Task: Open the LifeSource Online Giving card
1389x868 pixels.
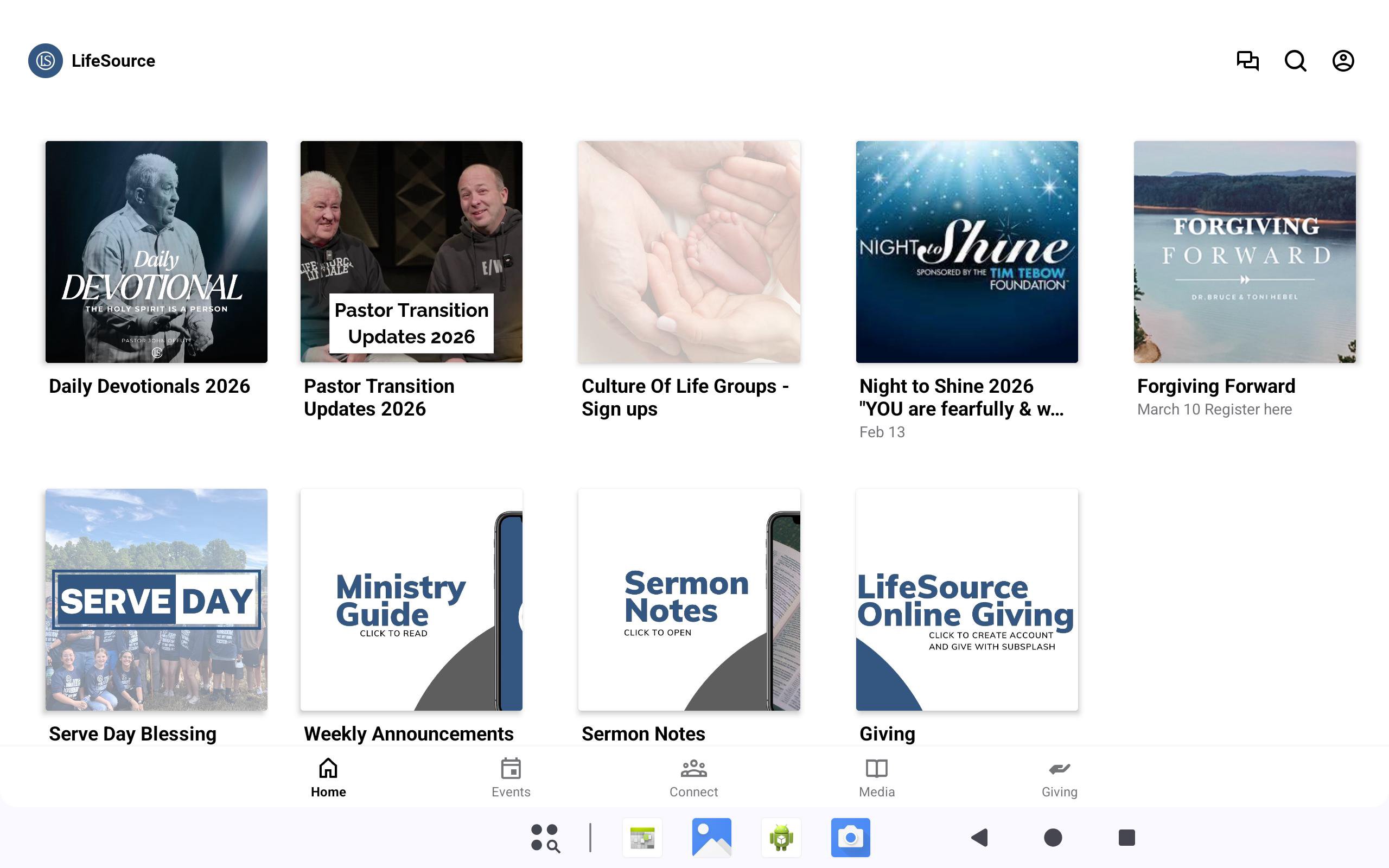Action: pyautogui.click(x=966, y=599)
